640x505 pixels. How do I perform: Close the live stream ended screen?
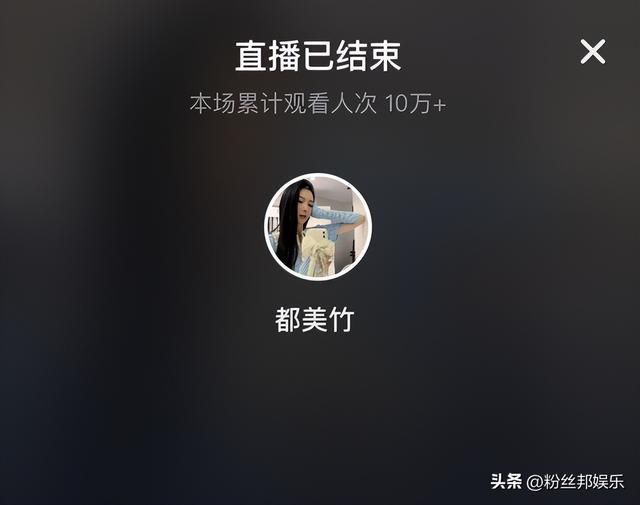tap(593, 52)
